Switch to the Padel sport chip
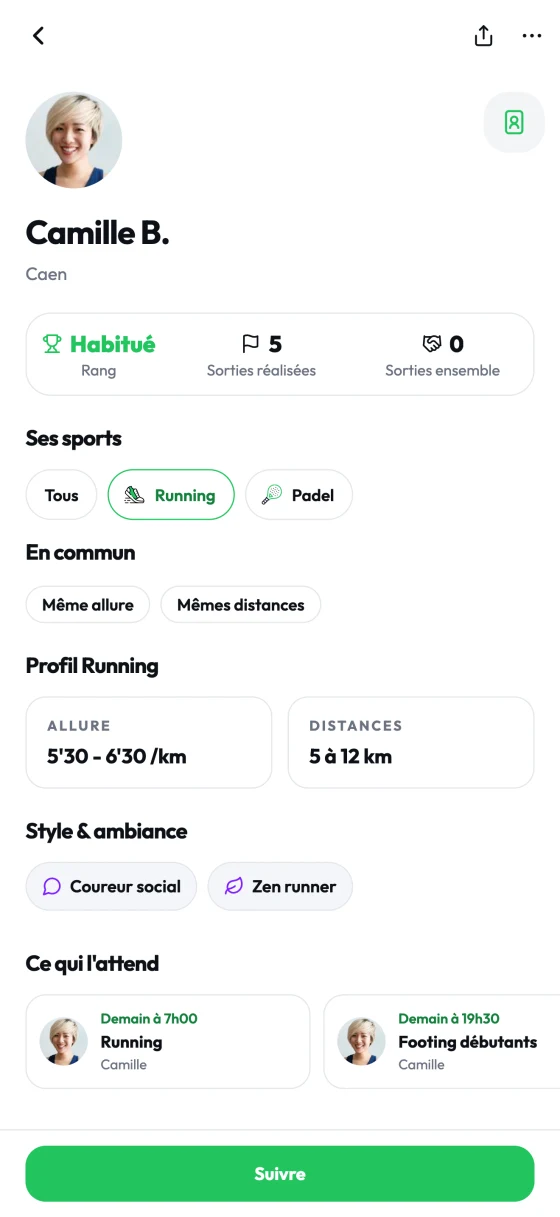 coord(298,495)
